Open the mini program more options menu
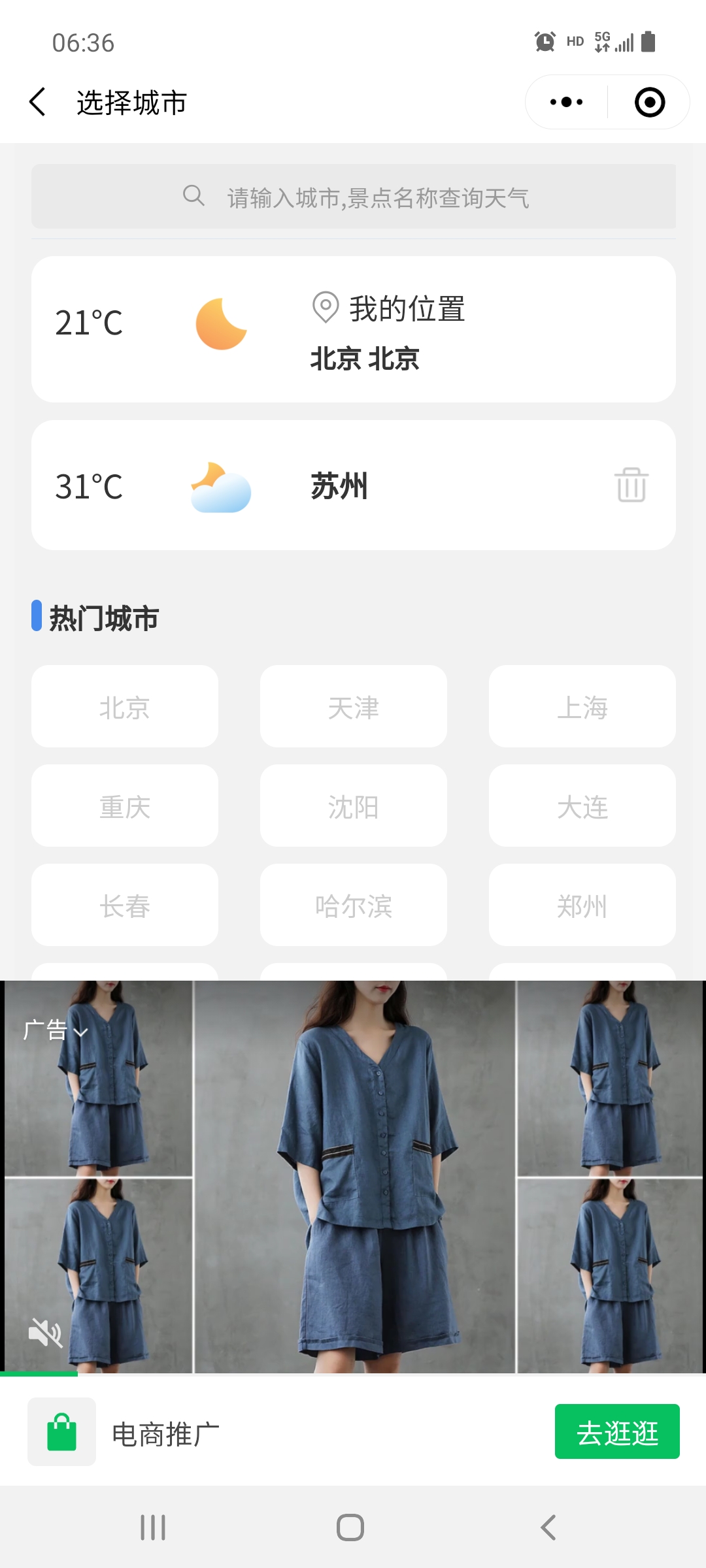The image size is (706, 1568). coord(566,103)
